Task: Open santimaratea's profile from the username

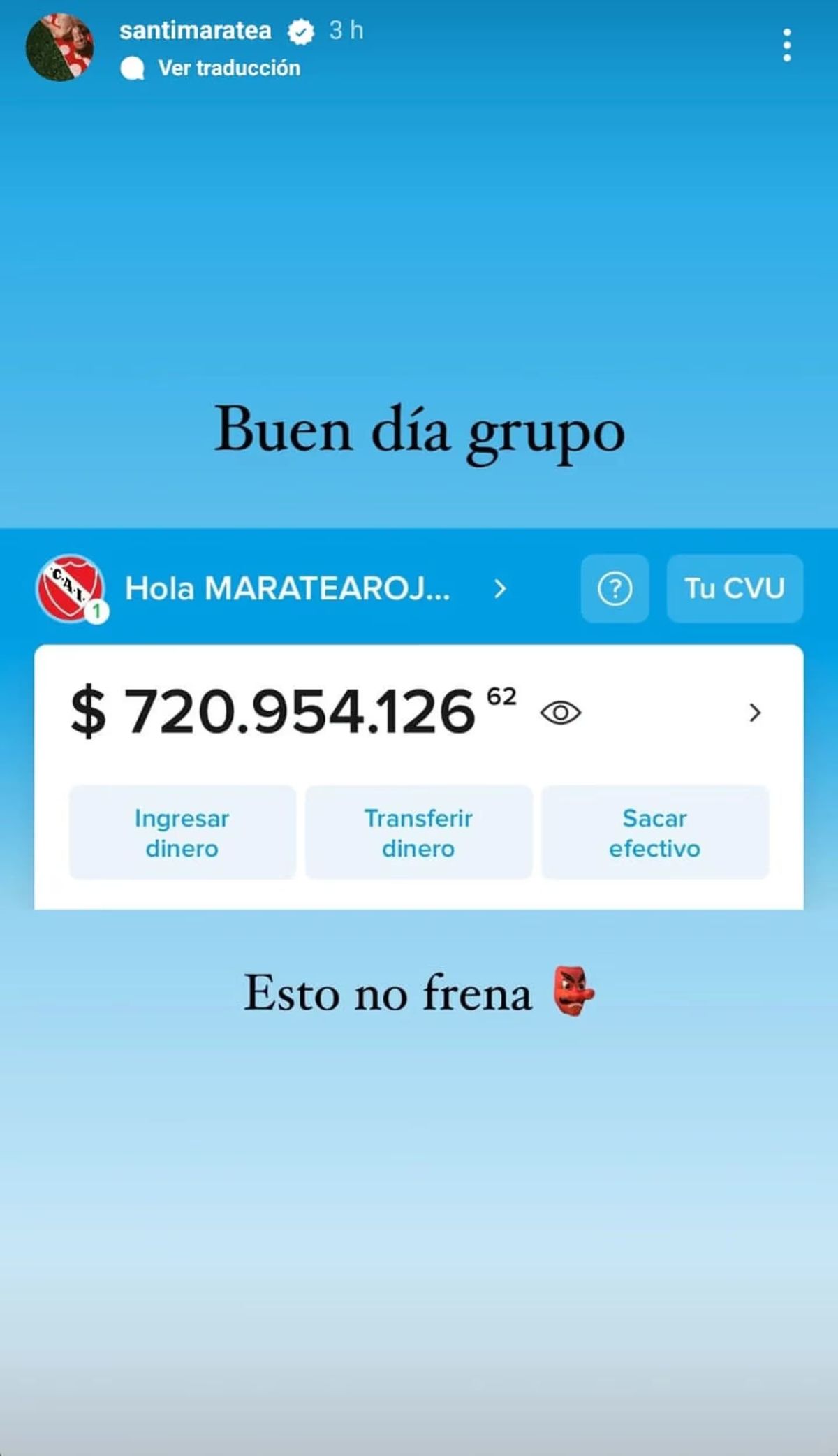Action: pos(196,31)
